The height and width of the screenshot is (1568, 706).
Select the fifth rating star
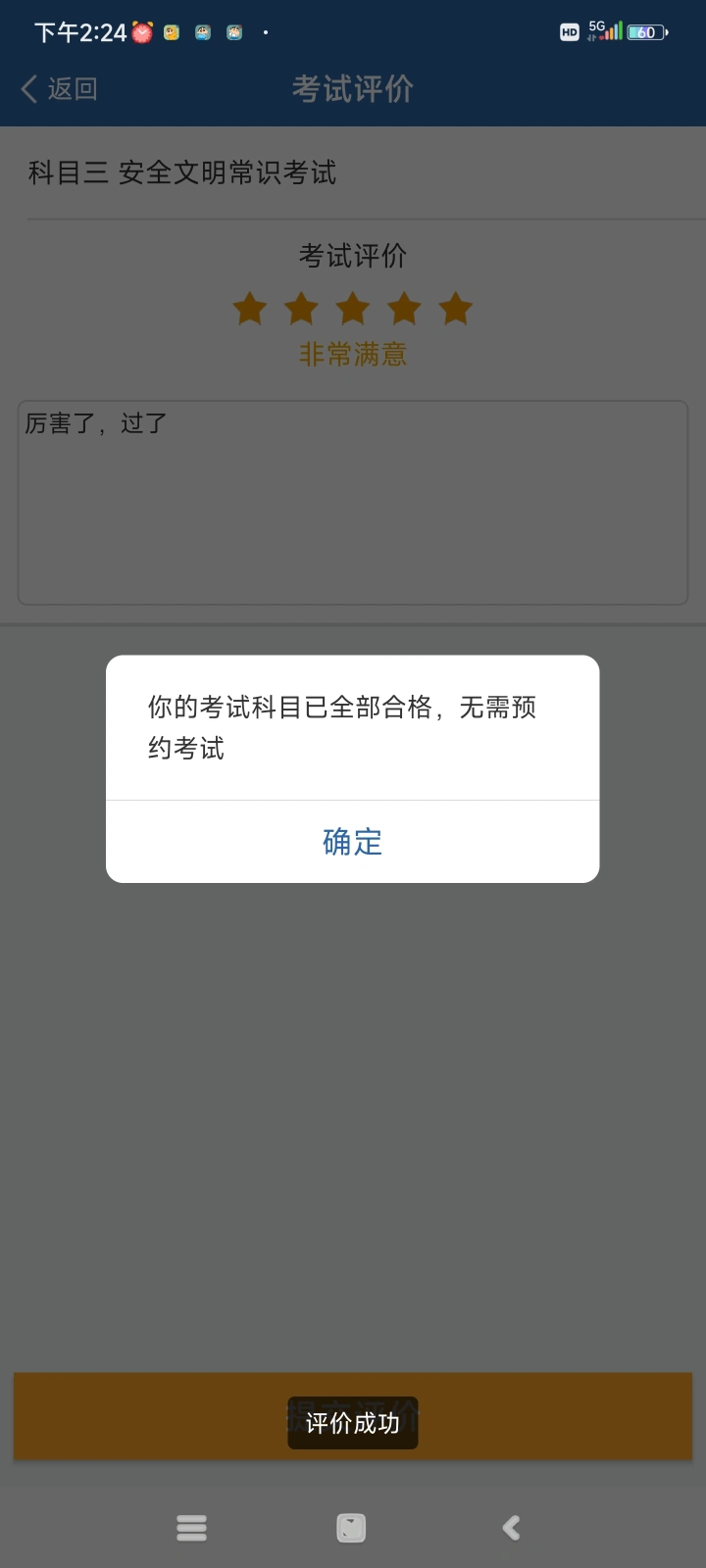pos(456,309)
